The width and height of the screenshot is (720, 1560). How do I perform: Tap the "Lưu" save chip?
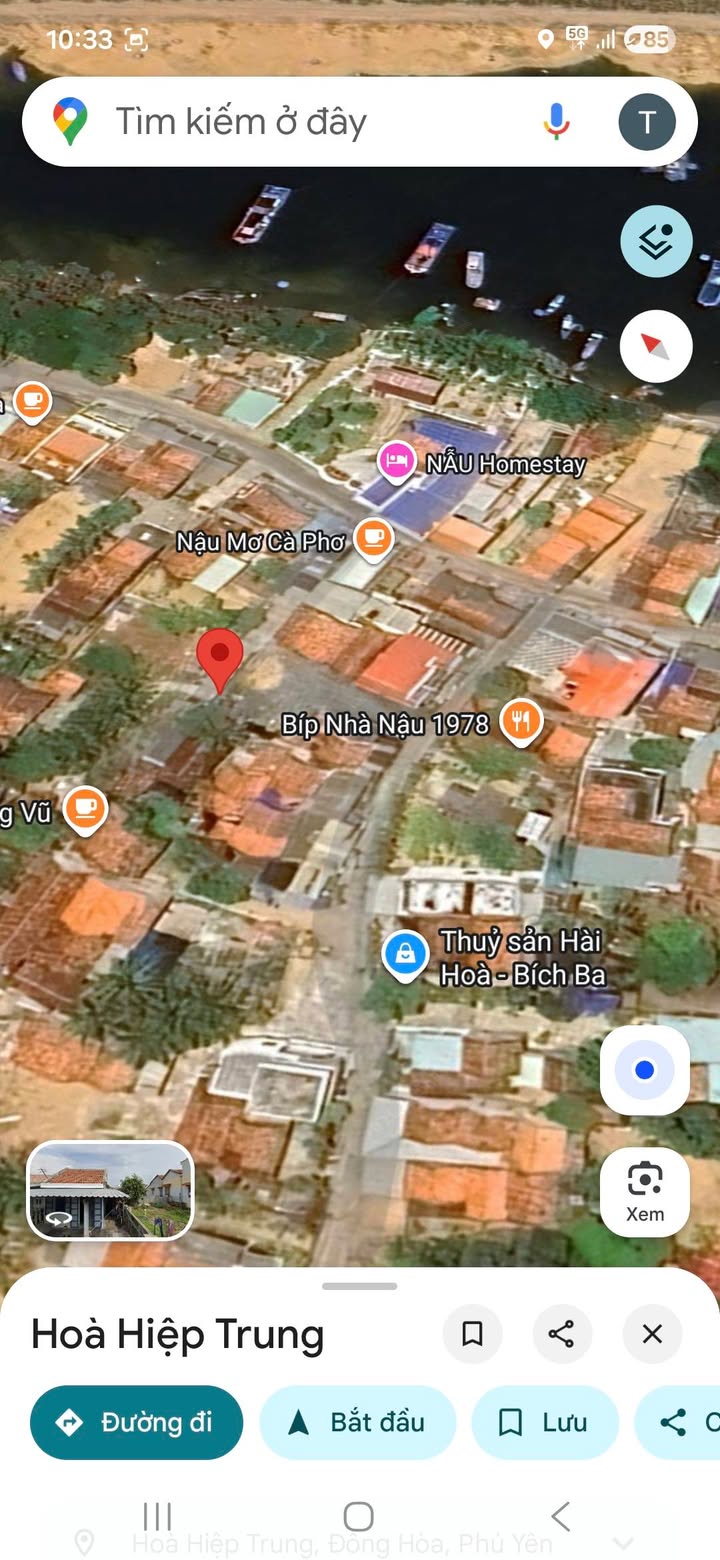(x=544, y=1422)
